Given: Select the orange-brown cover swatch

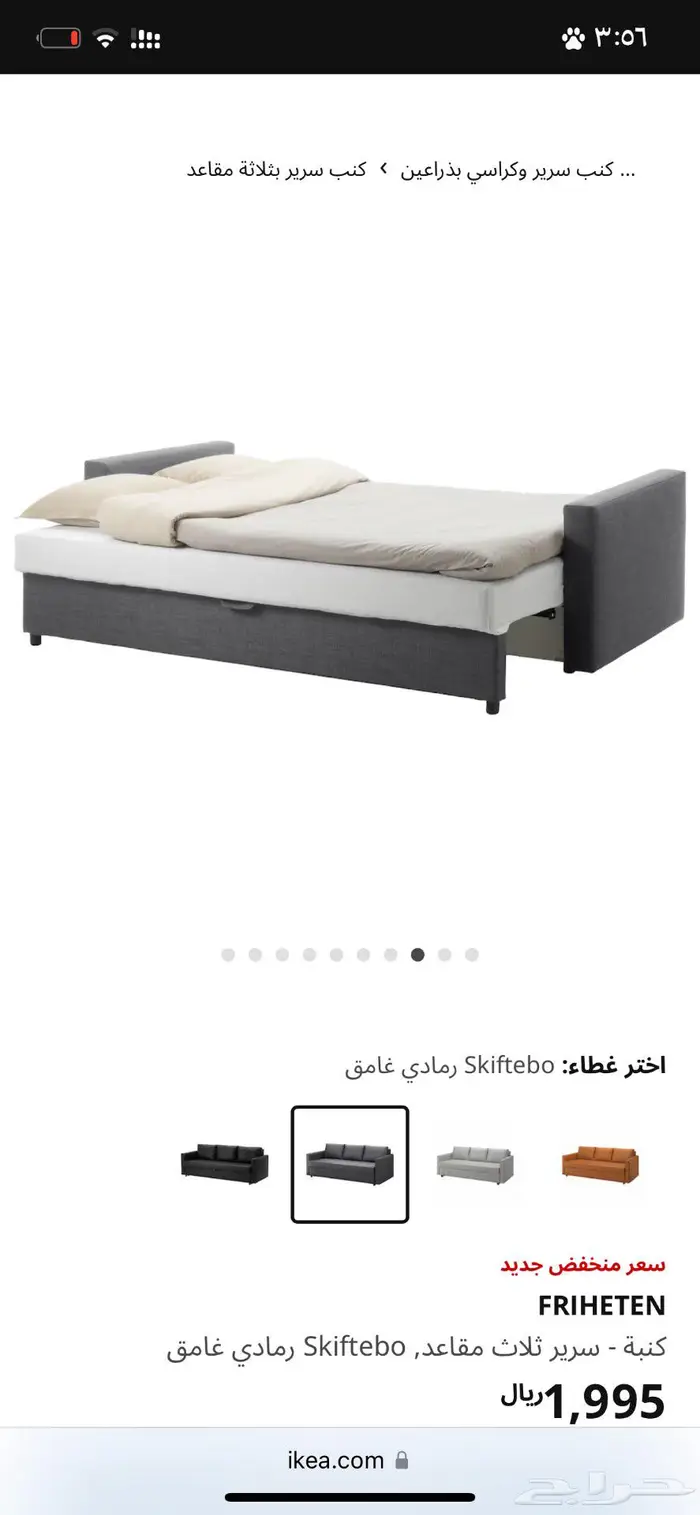Looking at the screenshot, I should [600, 1164].
